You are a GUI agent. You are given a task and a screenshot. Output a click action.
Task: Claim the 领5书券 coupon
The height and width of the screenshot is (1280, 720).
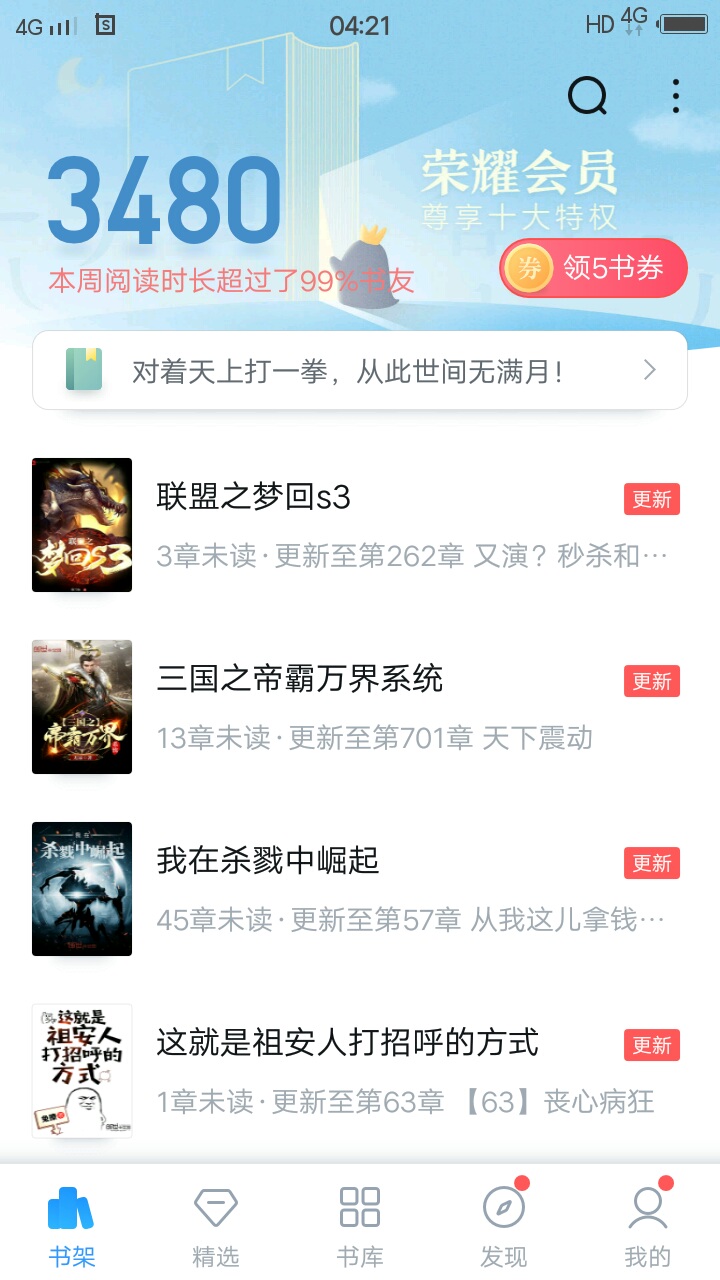(594, 268)
